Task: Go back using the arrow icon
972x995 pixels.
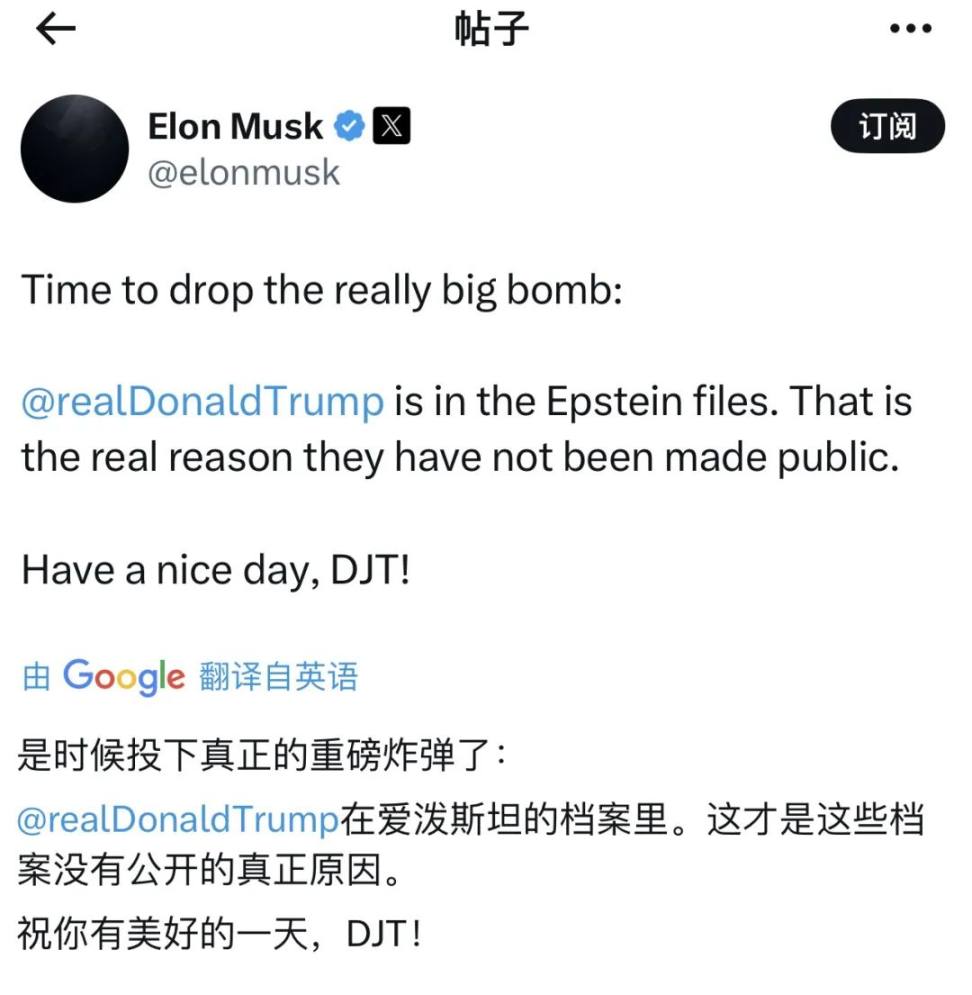Action: pos(56,30)
